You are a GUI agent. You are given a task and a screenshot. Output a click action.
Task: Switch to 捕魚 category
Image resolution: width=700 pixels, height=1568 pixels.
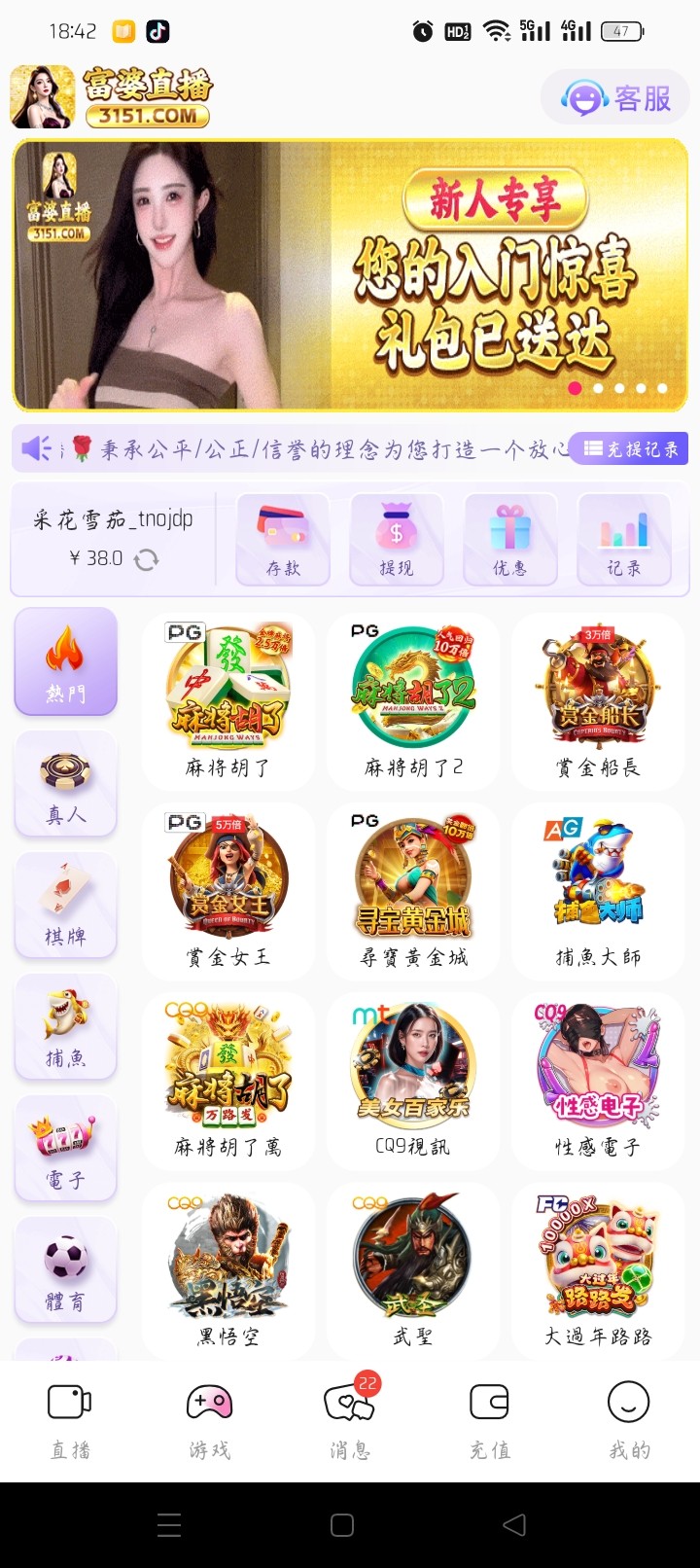pos(65,1027)
